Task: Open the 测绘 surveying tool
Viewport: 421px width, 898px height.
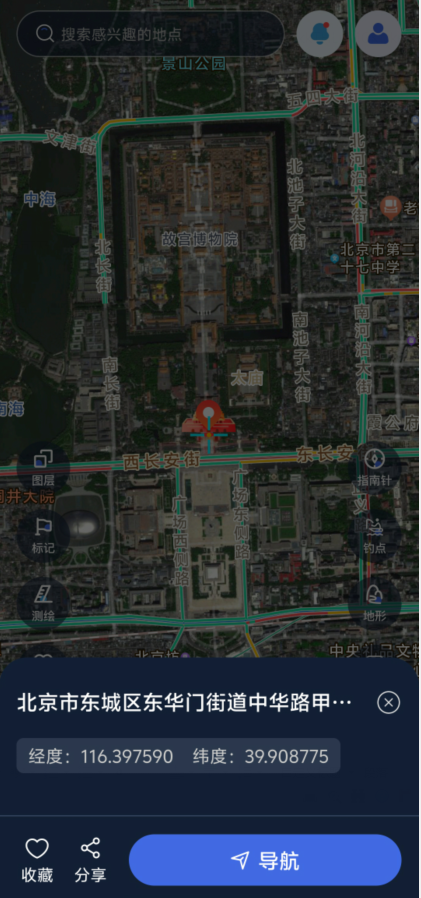Action: click(x=43, y=604)
